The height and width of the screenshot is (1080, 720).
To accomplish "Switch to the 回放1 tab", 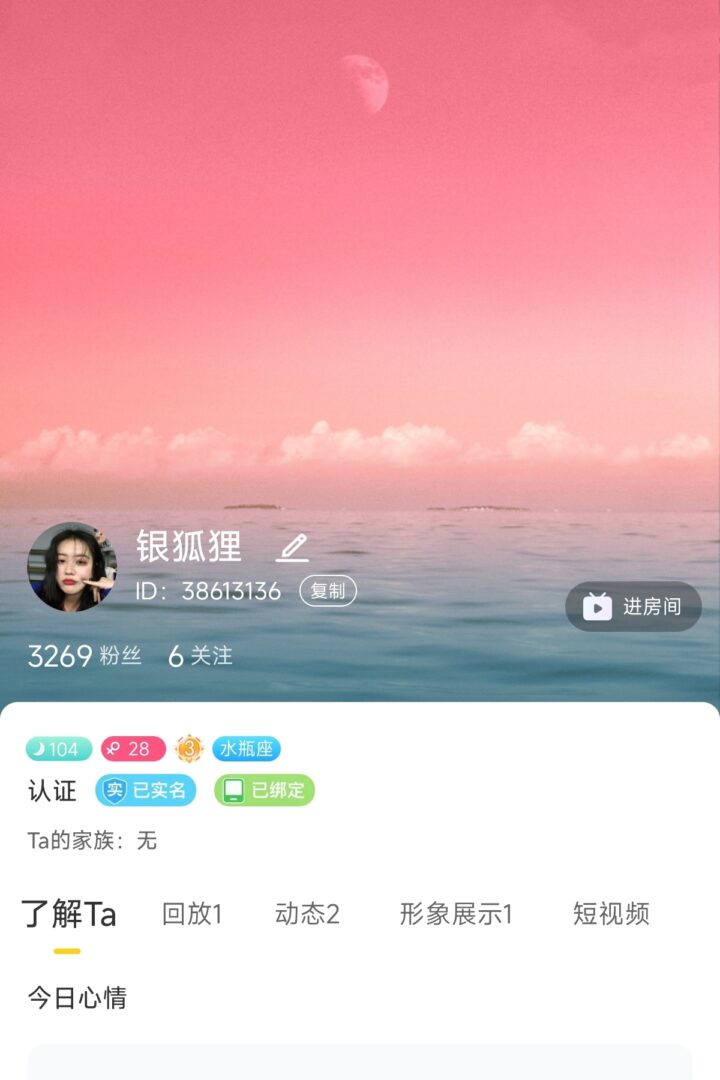I will click(x=192, y=914).
